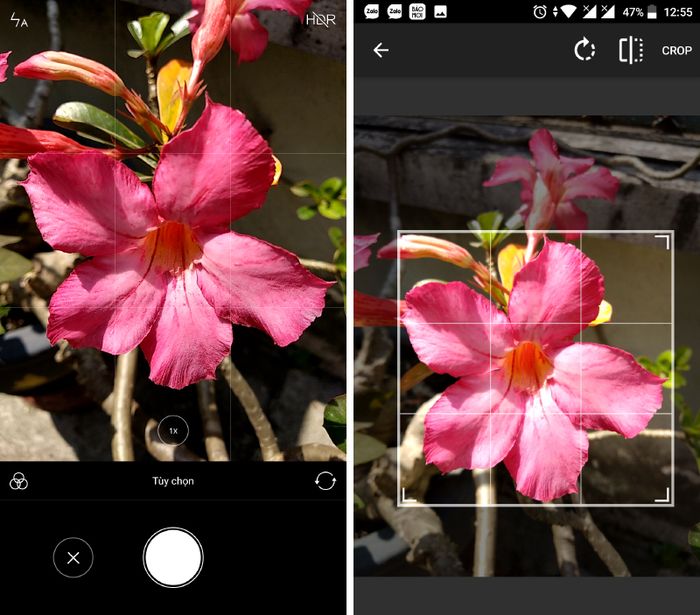
Task: Tap the 1x zoom button
Action: 173,431
